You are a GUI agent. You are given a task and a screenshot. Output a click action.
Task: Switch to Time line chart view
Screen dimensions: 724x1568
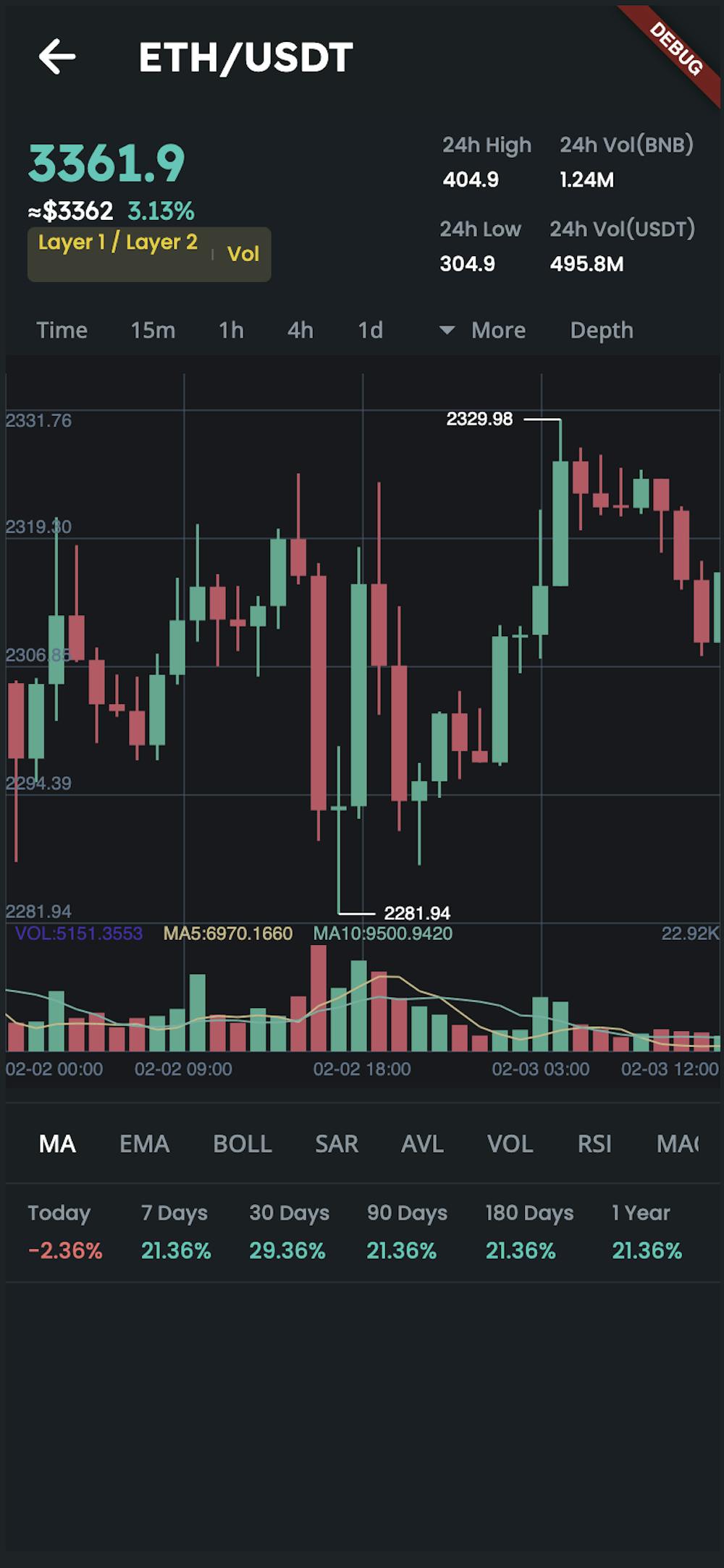coord(63,330)
